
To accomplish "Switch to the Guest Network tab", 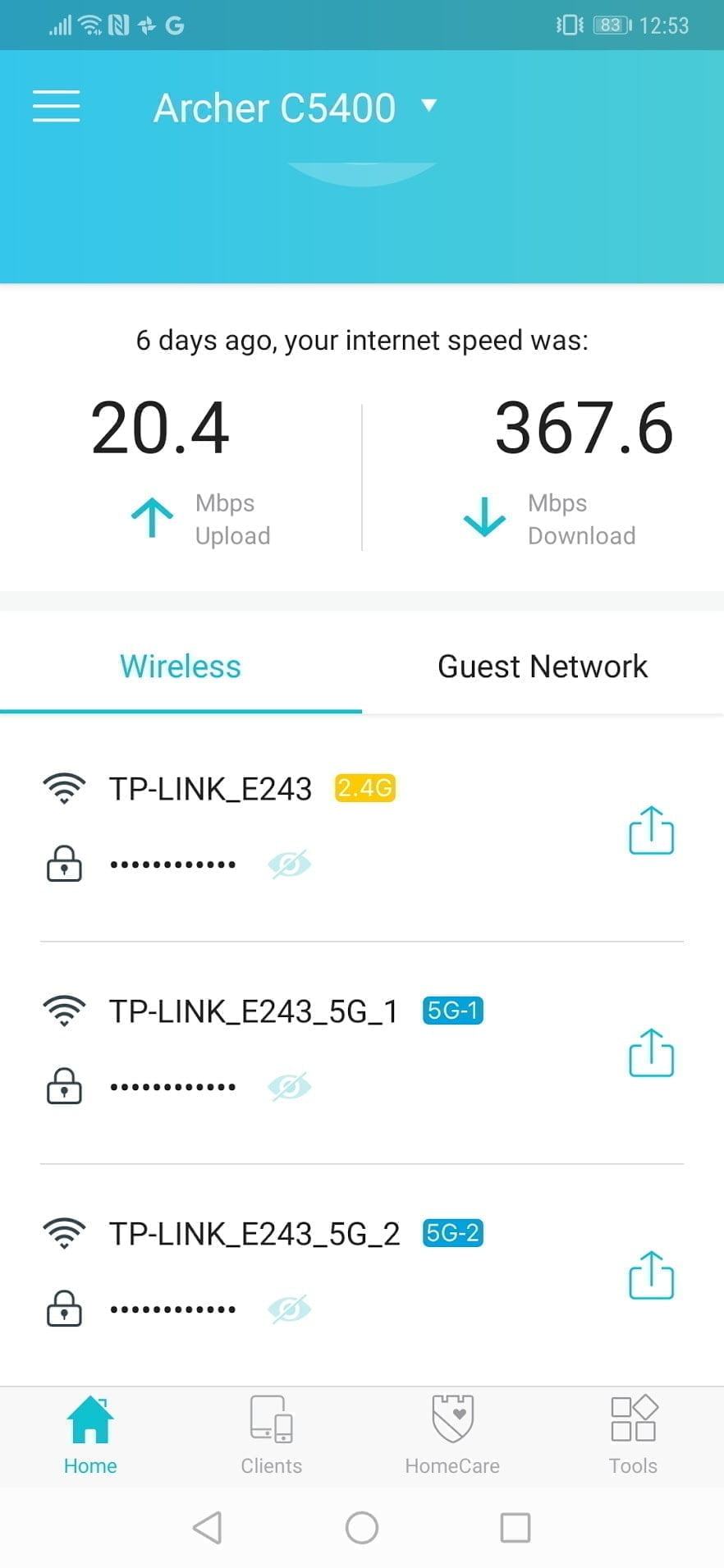I will pyautogui.click(x=542, y=666).
